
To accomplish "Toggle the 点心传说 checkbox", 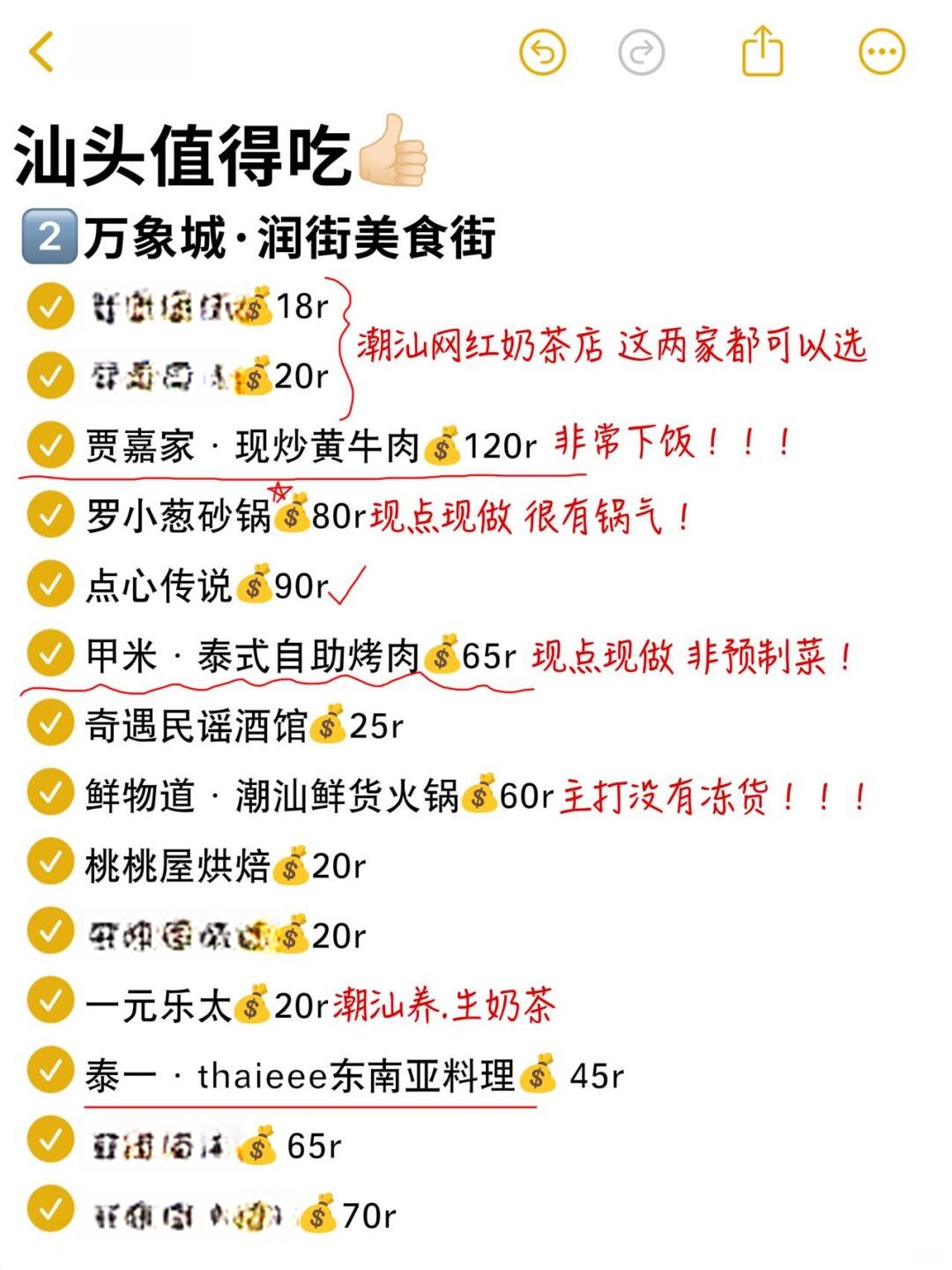I will 50,584.
